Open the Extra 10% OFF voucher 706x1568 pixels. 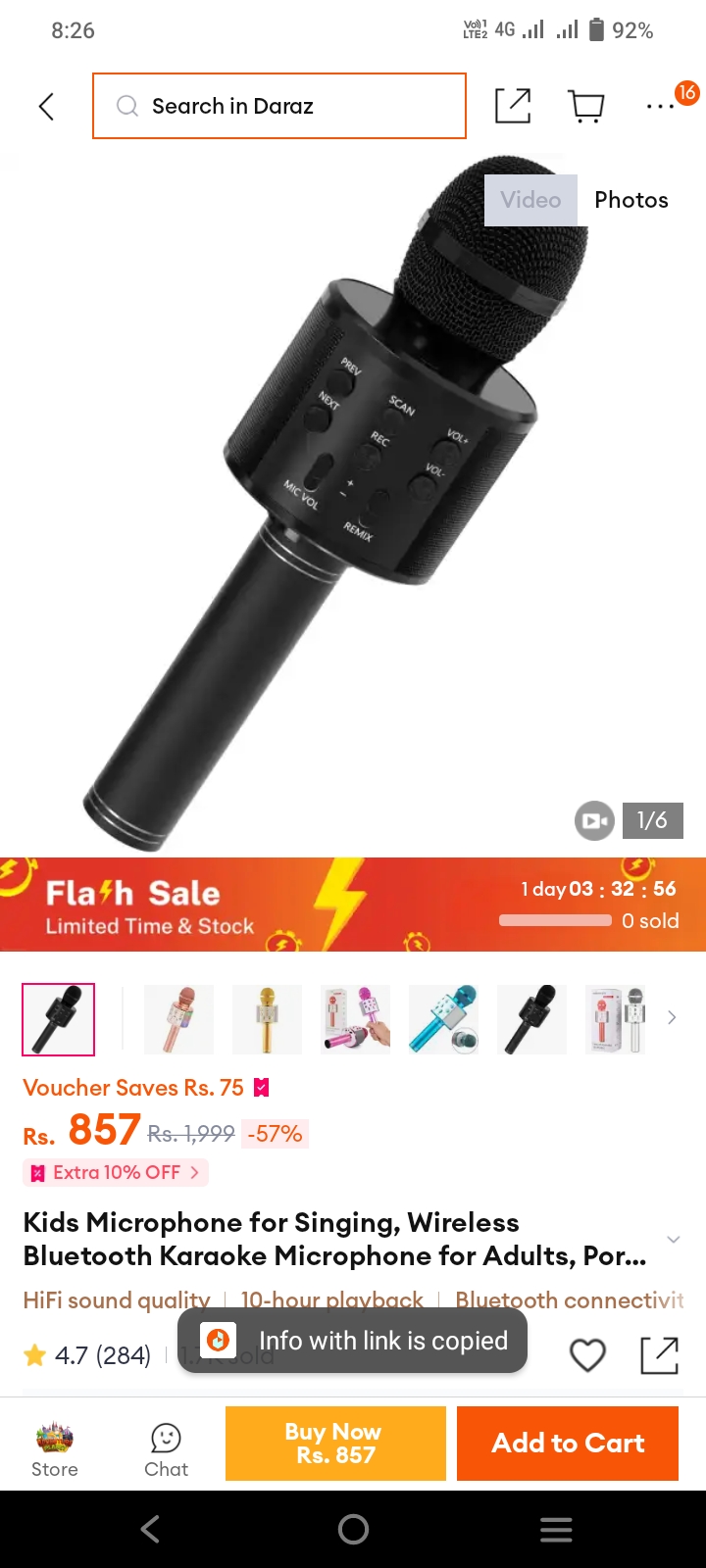point(116,1172)
